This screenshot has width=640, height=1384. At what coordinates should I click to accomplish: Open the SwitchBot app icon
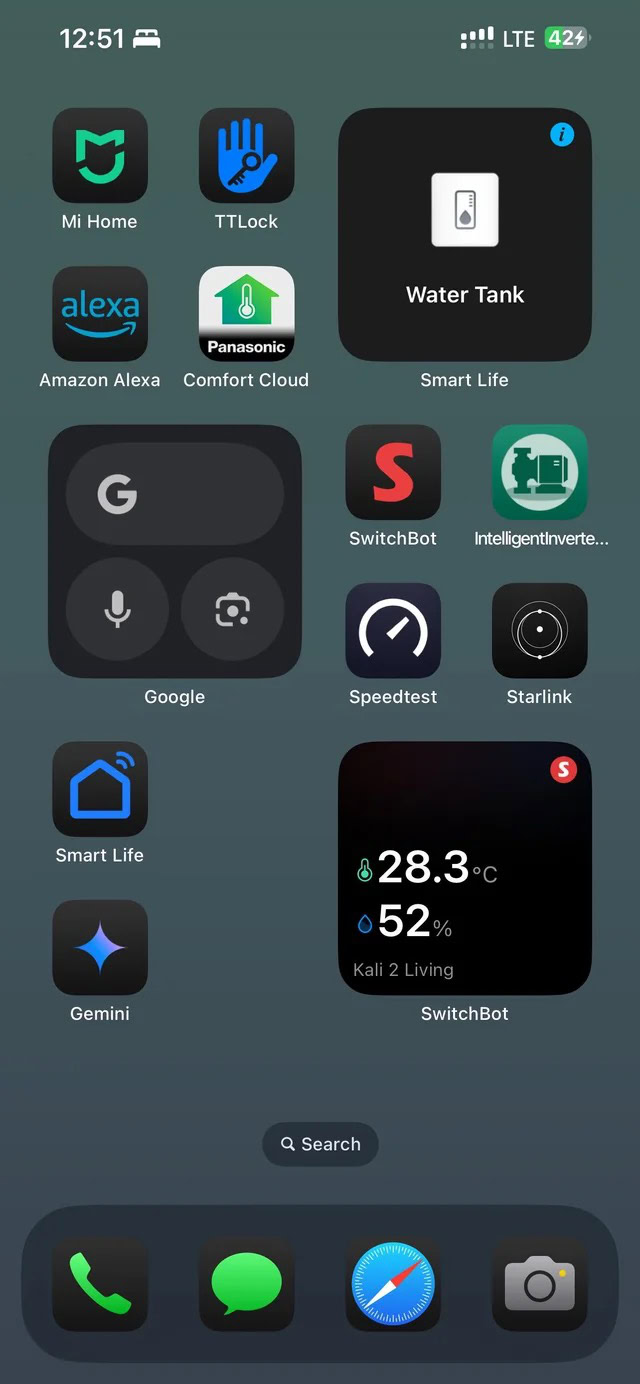click(x=393, y=472)
